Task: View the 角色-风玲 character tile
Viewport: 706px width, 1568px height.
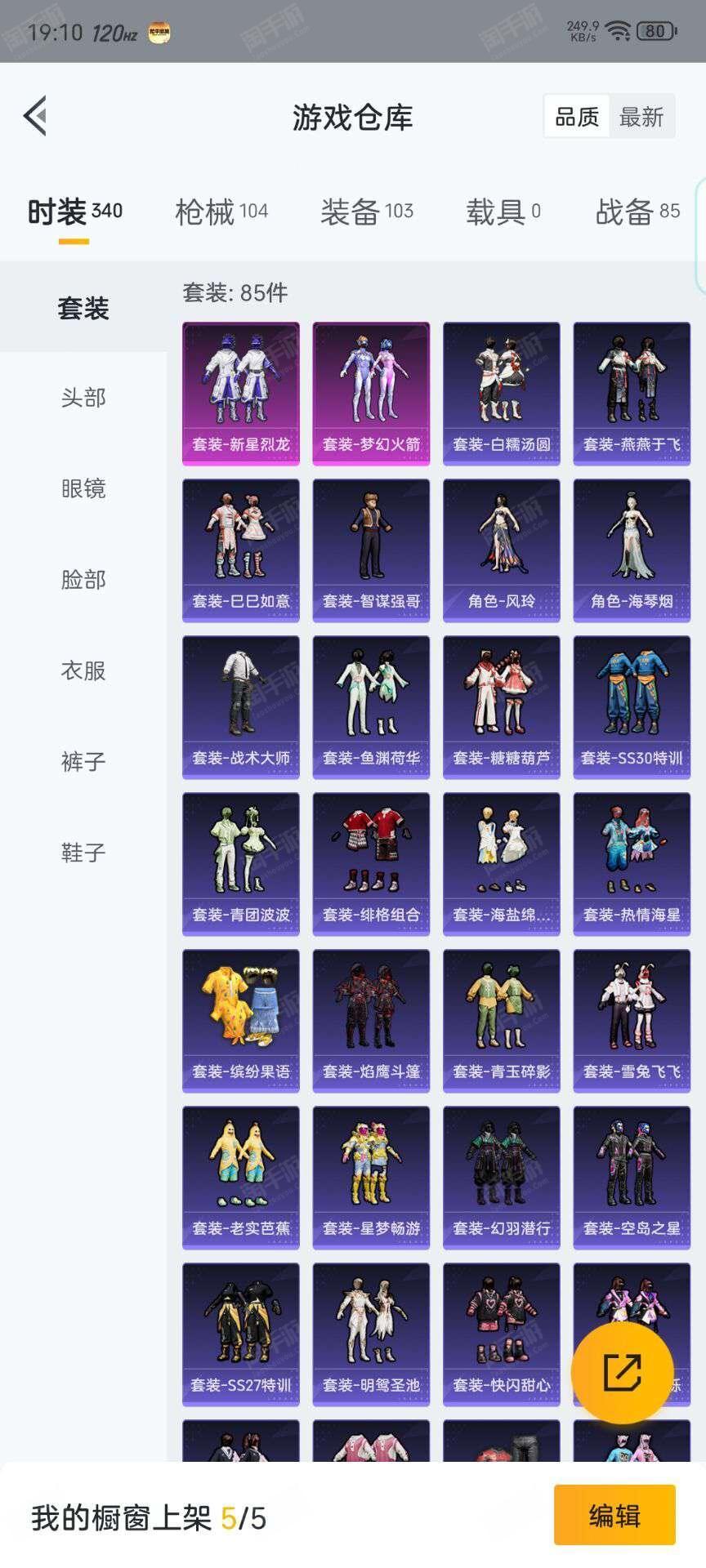Action: pos(502,550)
